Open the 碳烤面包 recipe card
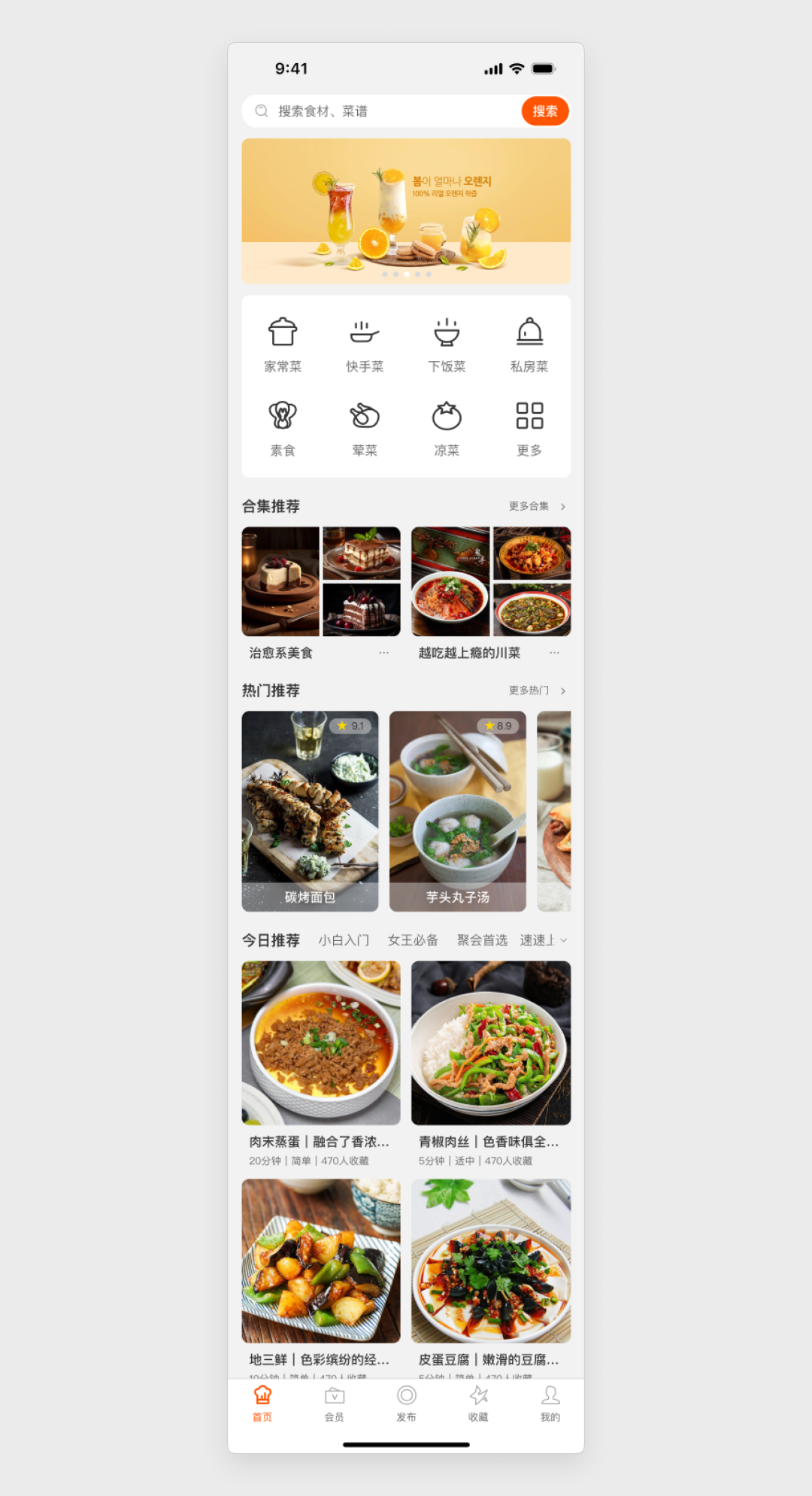Screen dimensions: 812x1496 [310, 811]
